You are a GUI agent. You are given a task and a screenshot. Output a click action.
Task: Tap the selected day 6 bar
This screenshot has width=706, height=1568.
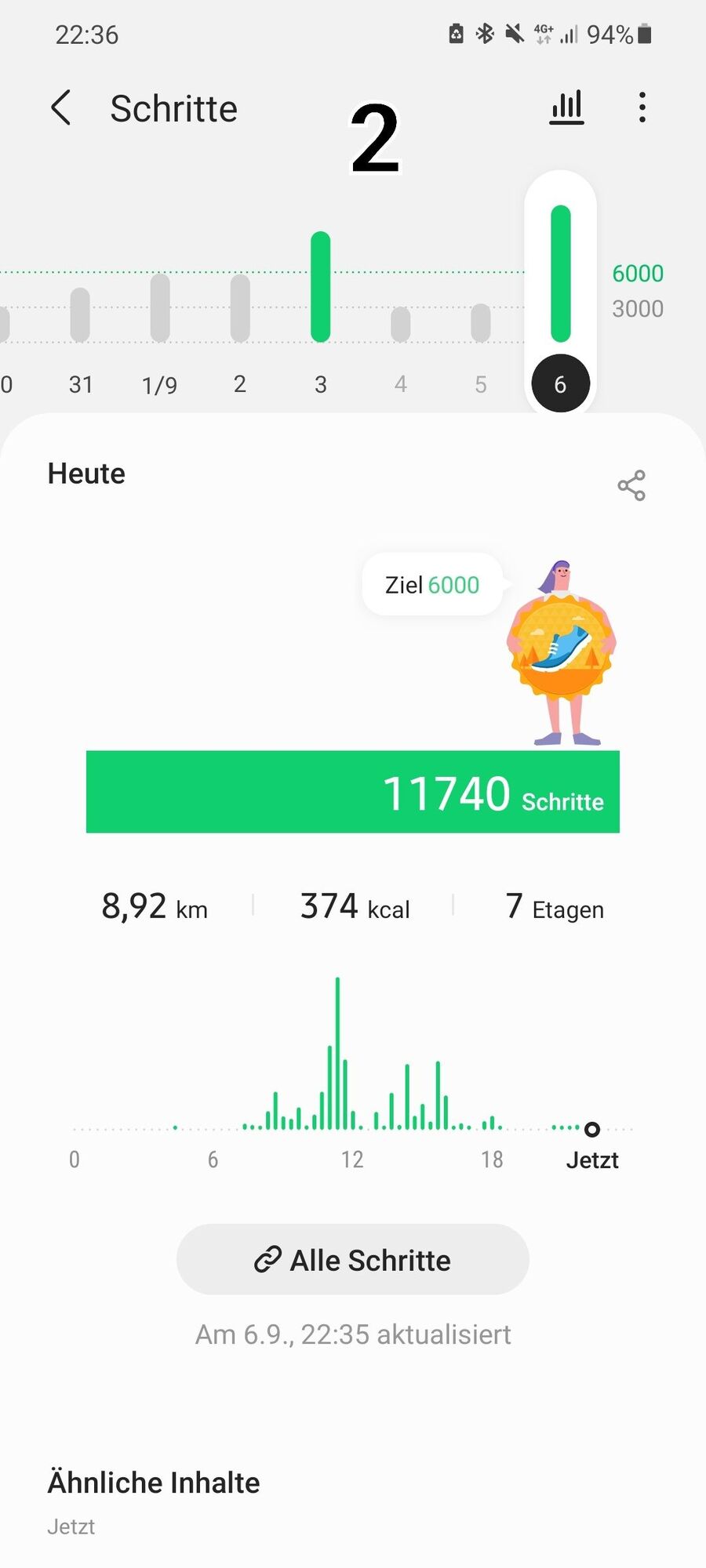[x=560, y=274]
